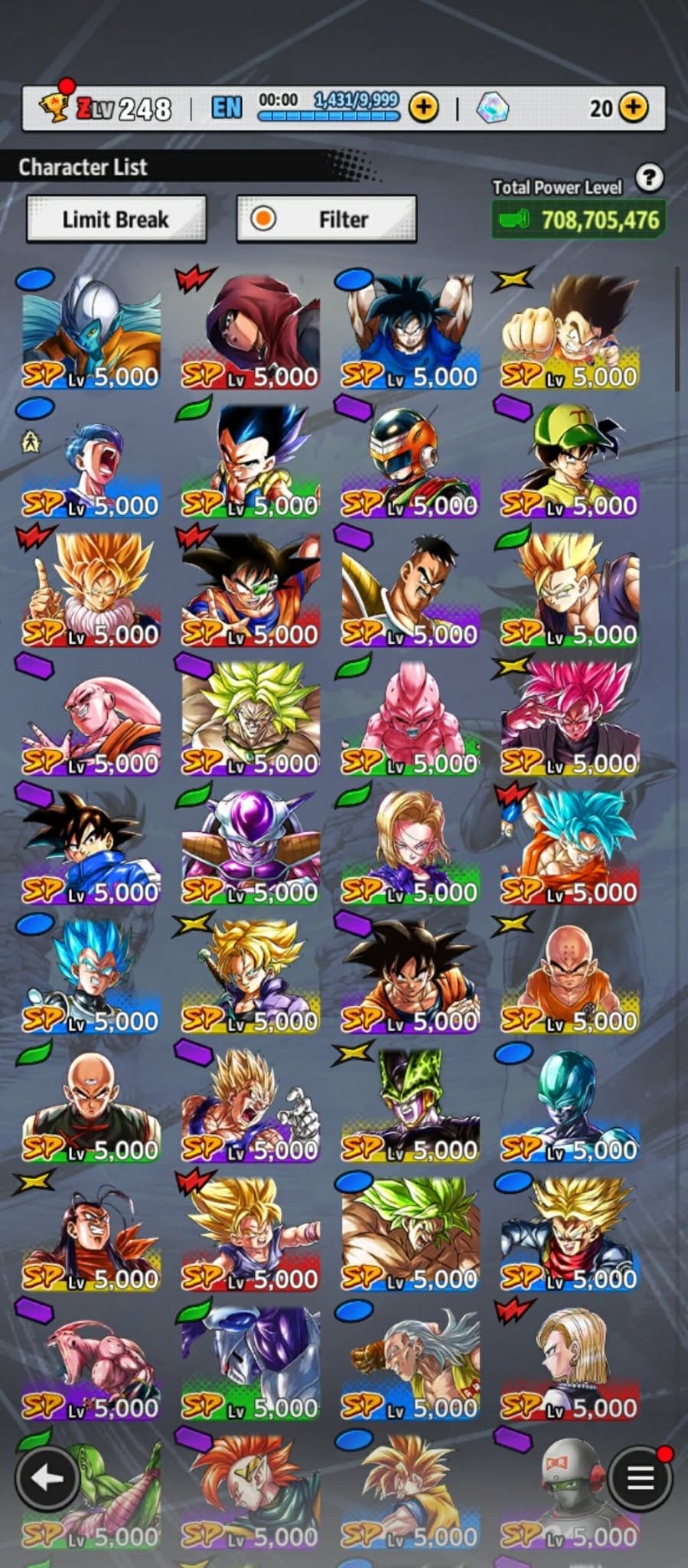The width and height of the screenshot is (688, 1568).
Task: Select the yellow-cap Gohan character card
Action: [x=569, y=459]
